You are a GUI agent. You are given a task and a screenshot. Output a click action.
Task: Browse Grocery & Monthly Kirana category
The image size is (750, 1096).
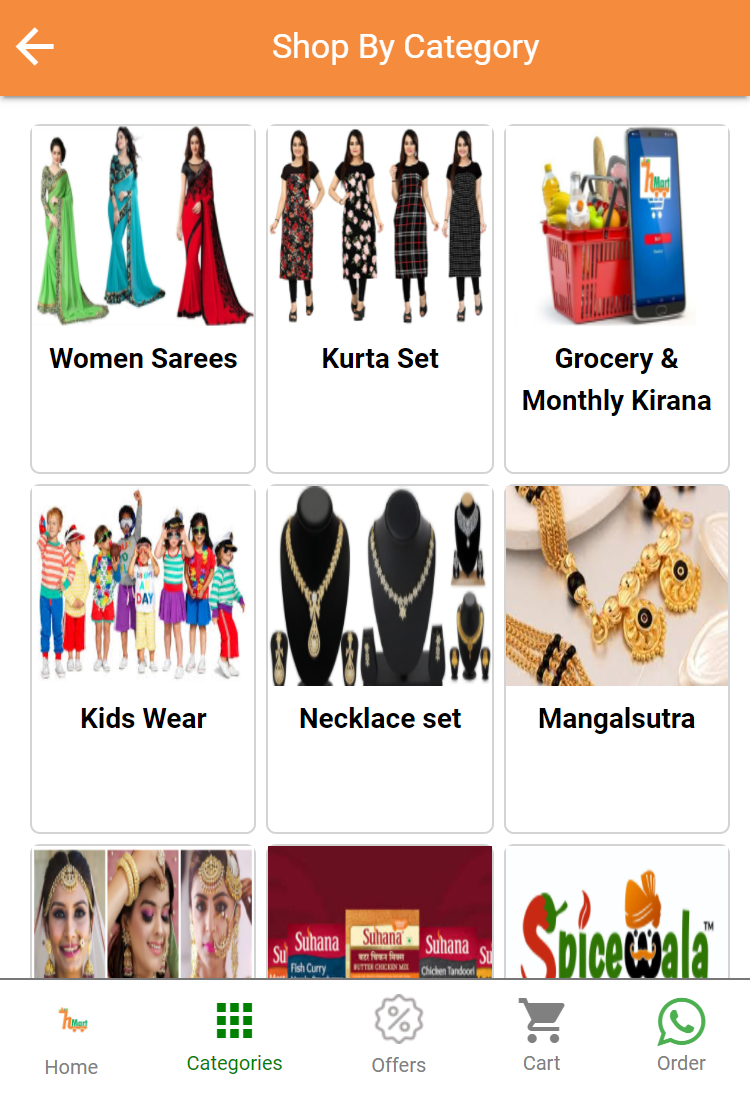tap(616, 298)
